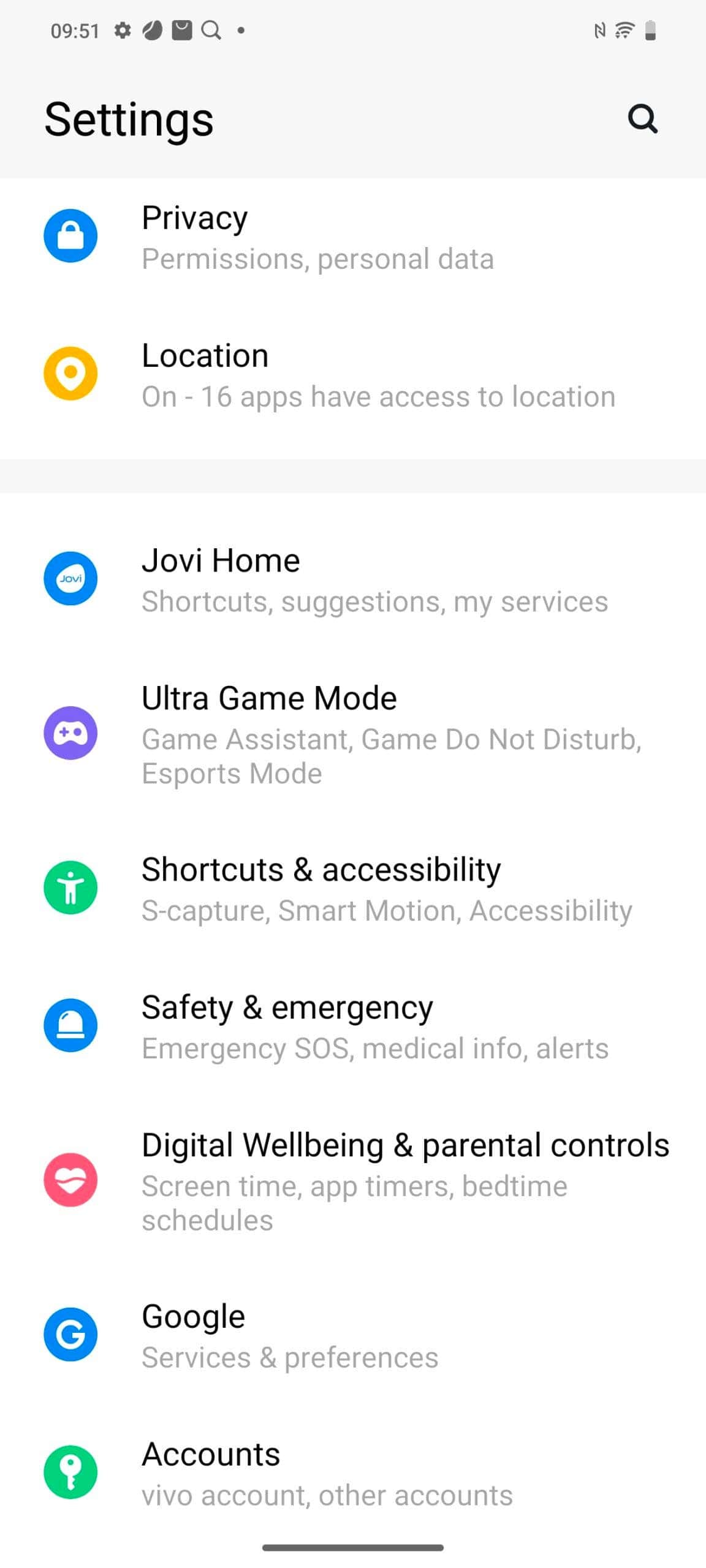The width and height of the screenshot is (706, 1568).
Task: Open the settings search icon
Action: point(642,119)
